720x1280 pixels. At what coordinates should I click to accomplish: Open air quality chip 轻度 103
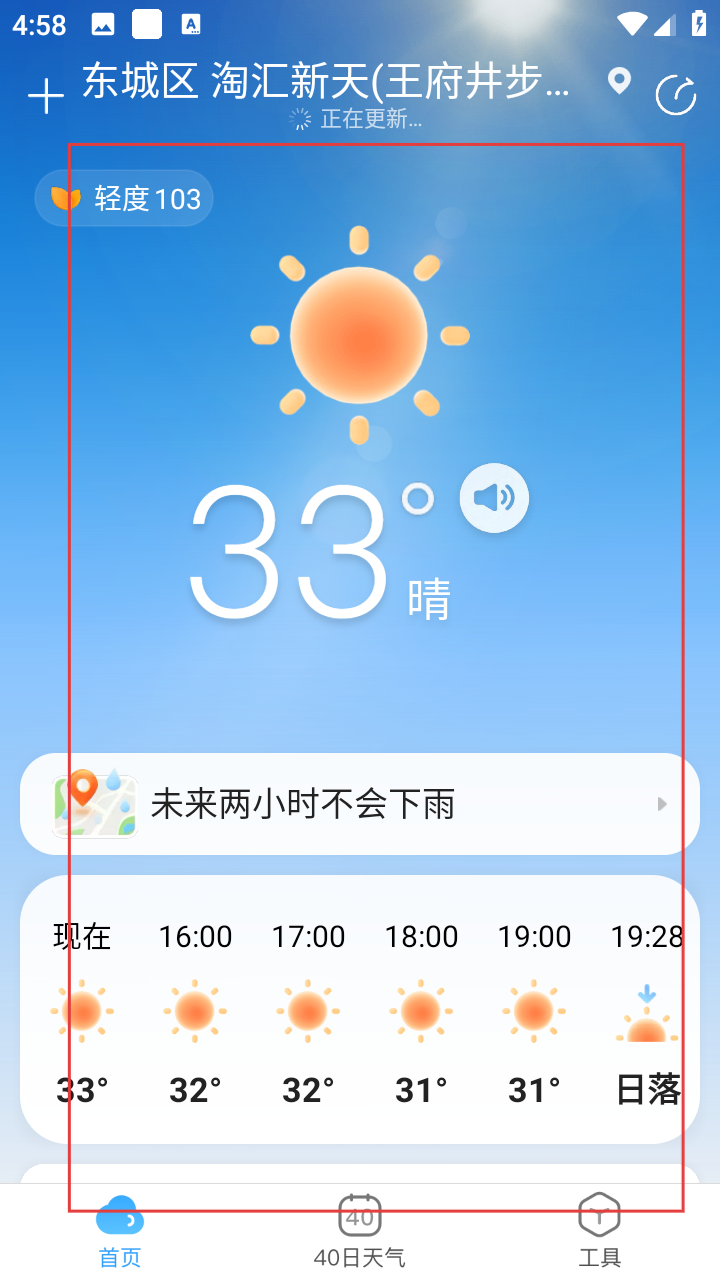125,198
